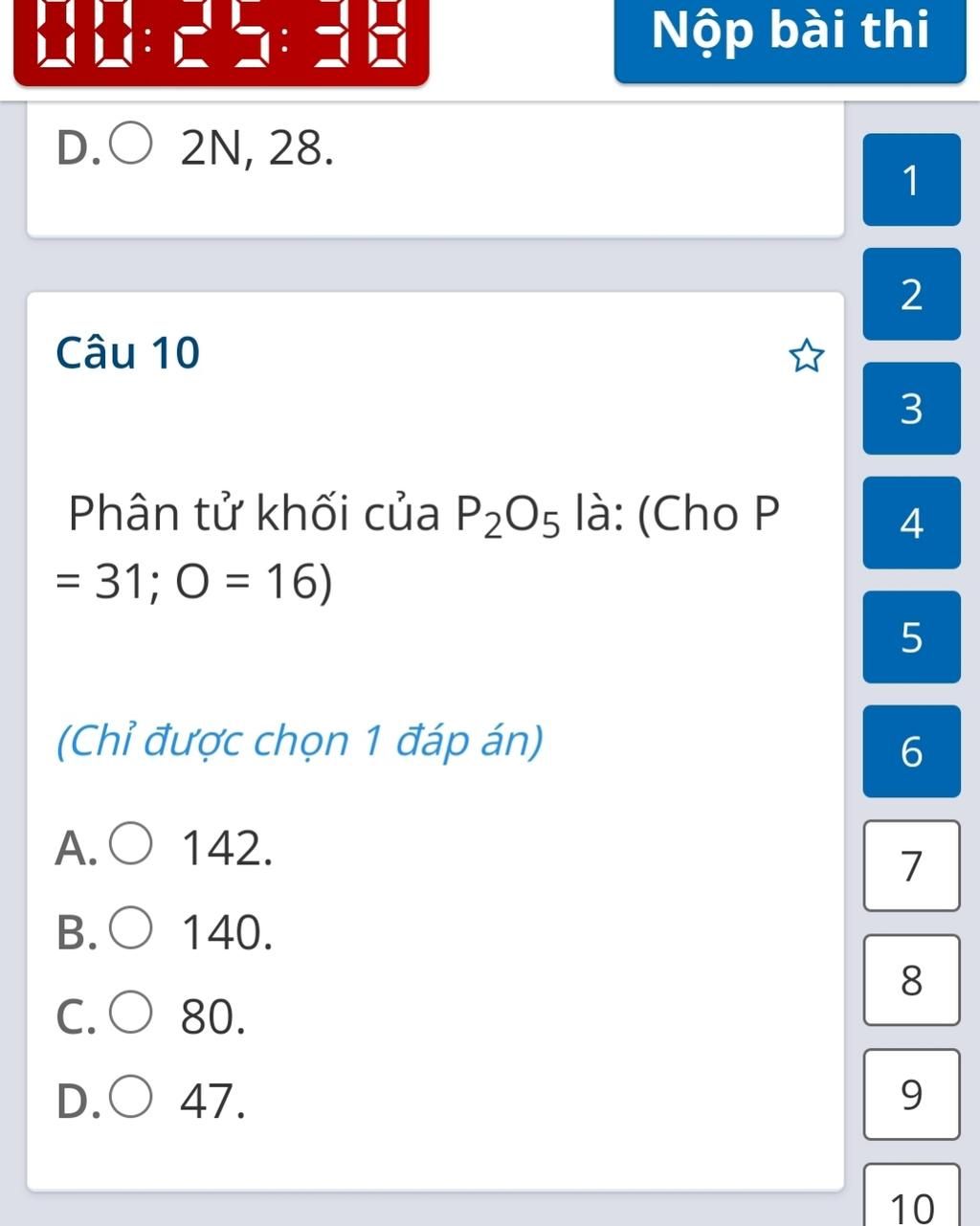Tap question 10 in the navigator
Screen dimensions: 980x1226
[911, 1200]
